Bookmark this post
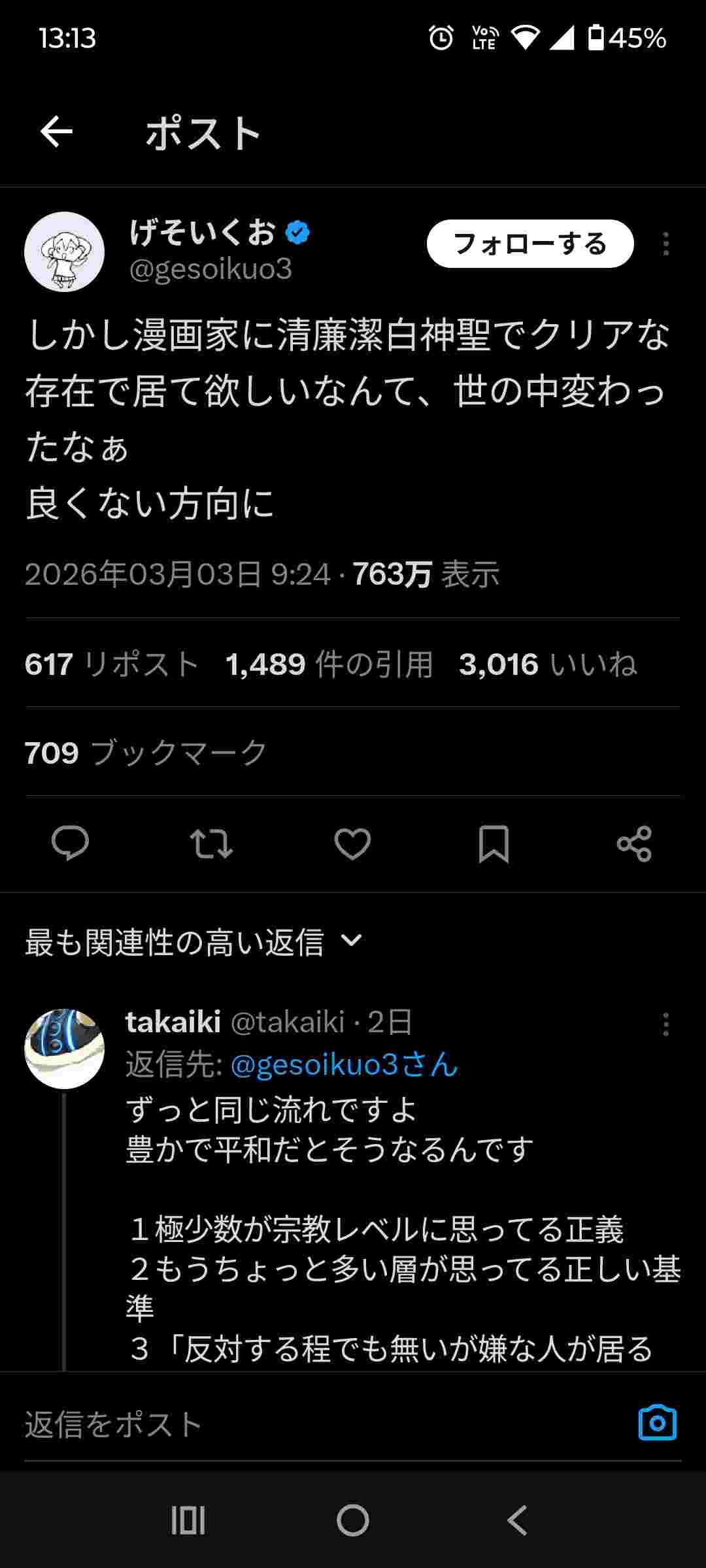 click(x=494, y=843)
